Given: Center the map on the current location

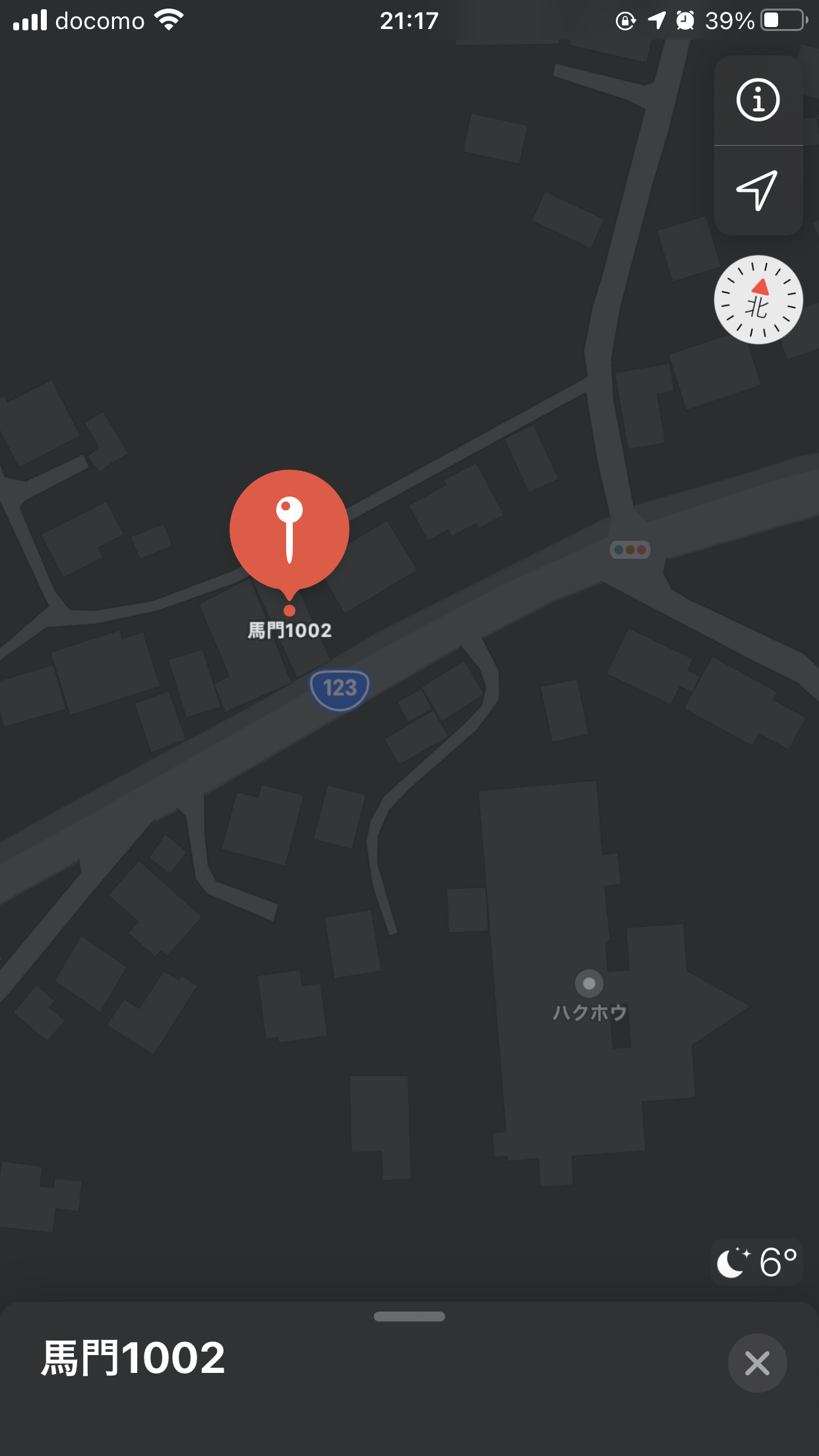Looking at the screenshot, I should [758, 191].
